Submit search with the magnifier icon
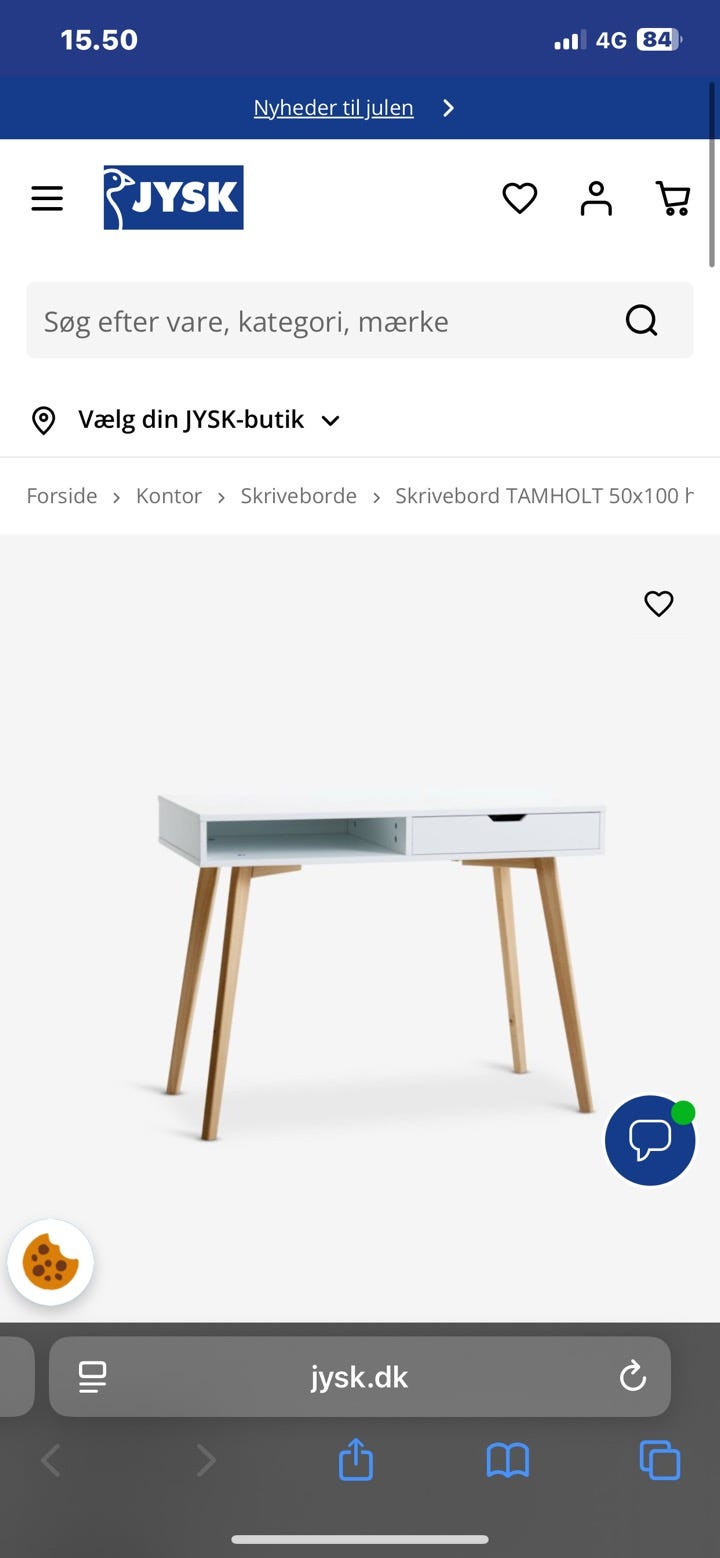Screen dimensions: 720x1558 [641, 321]
